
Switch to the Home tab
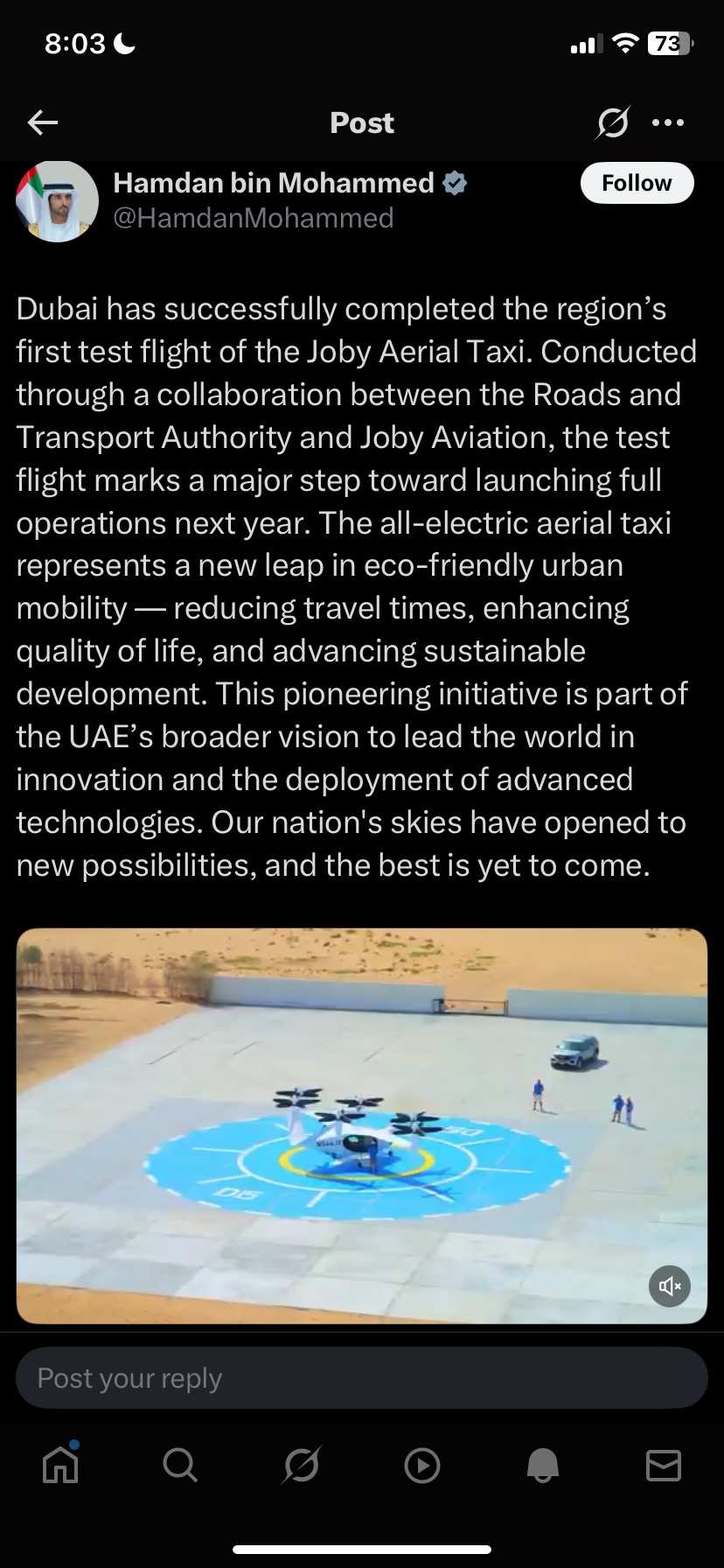[60, 1464]
